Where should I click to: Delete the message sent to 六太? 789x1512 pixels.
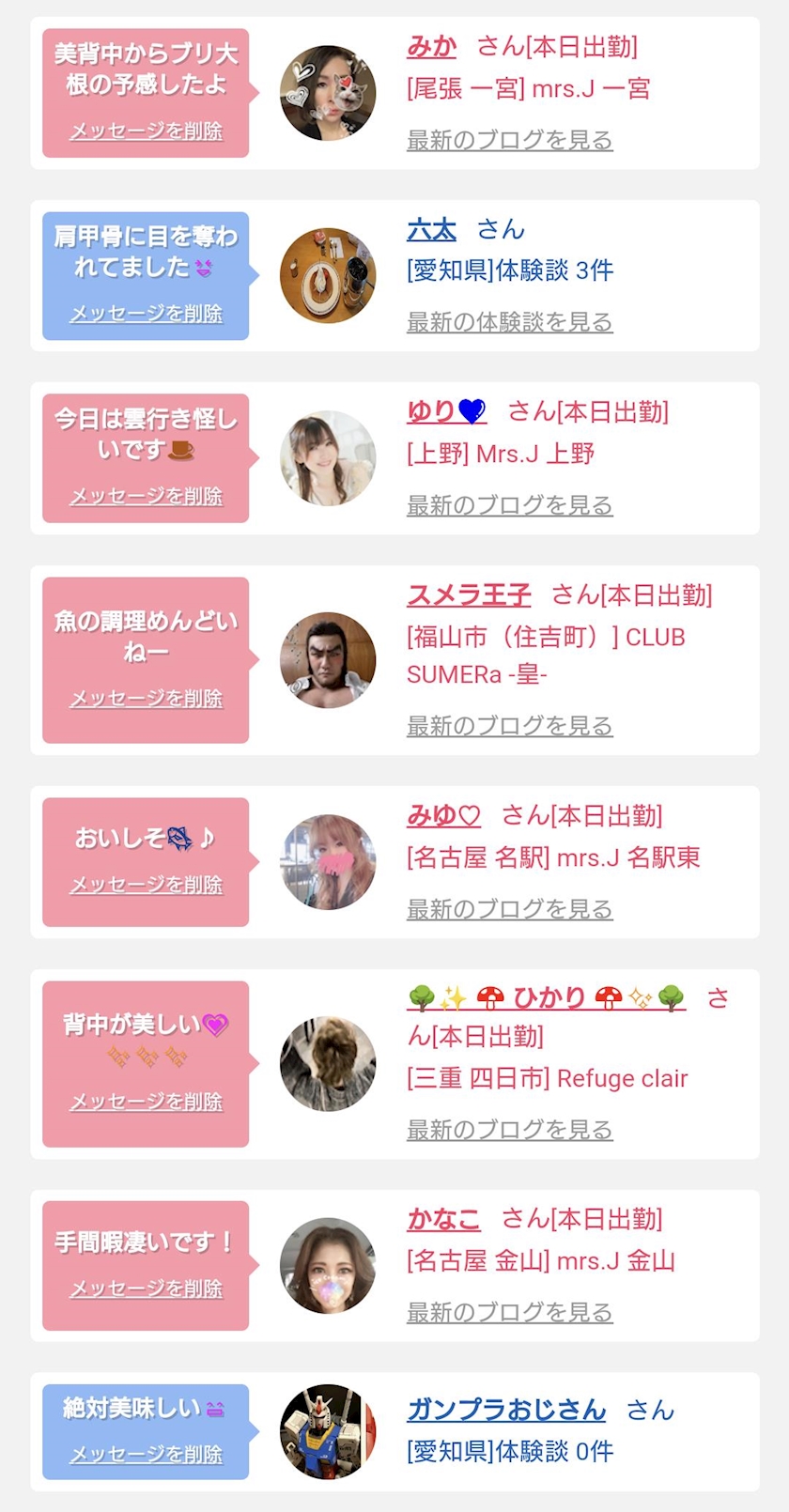click(146, 314)
